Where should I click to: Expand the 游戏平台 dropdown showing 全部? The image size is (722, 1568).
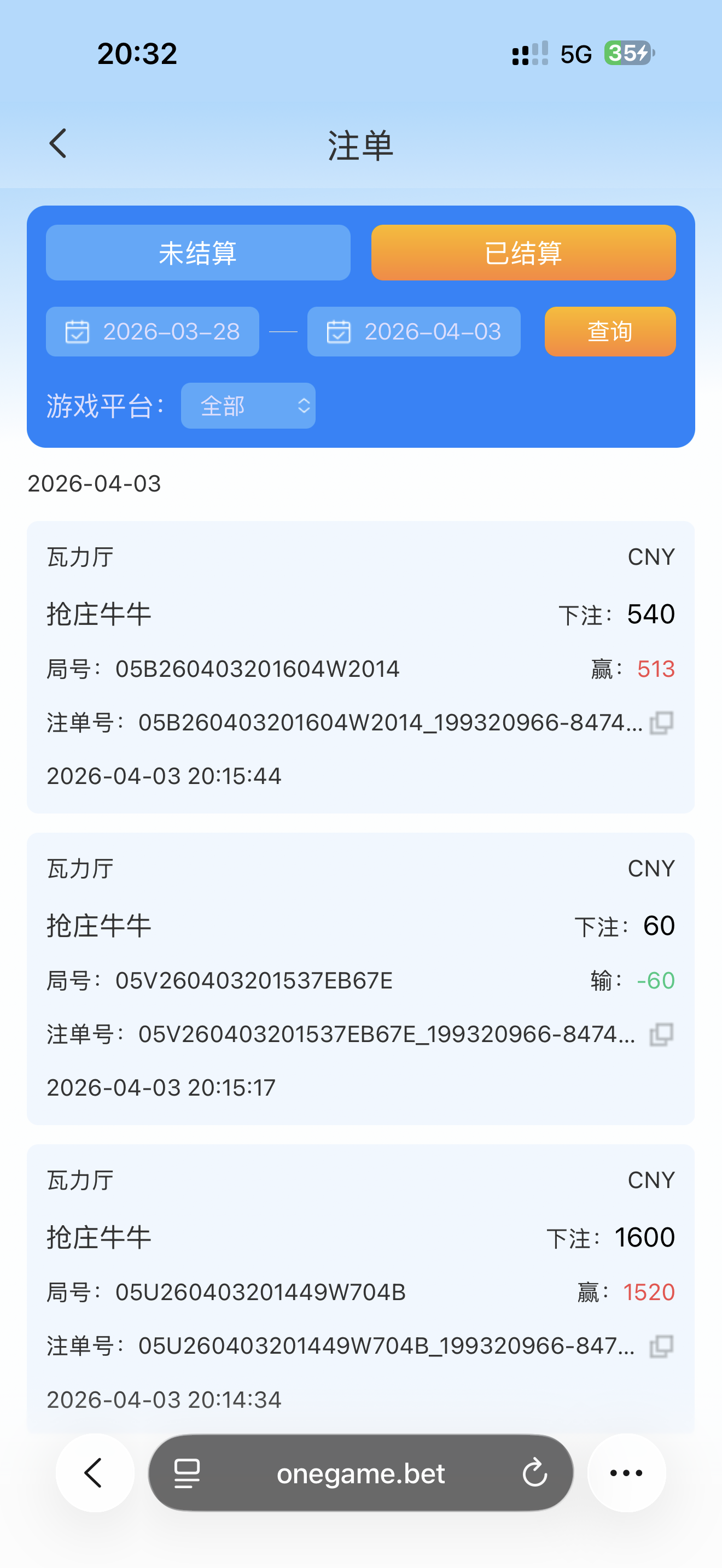(248, 406)
